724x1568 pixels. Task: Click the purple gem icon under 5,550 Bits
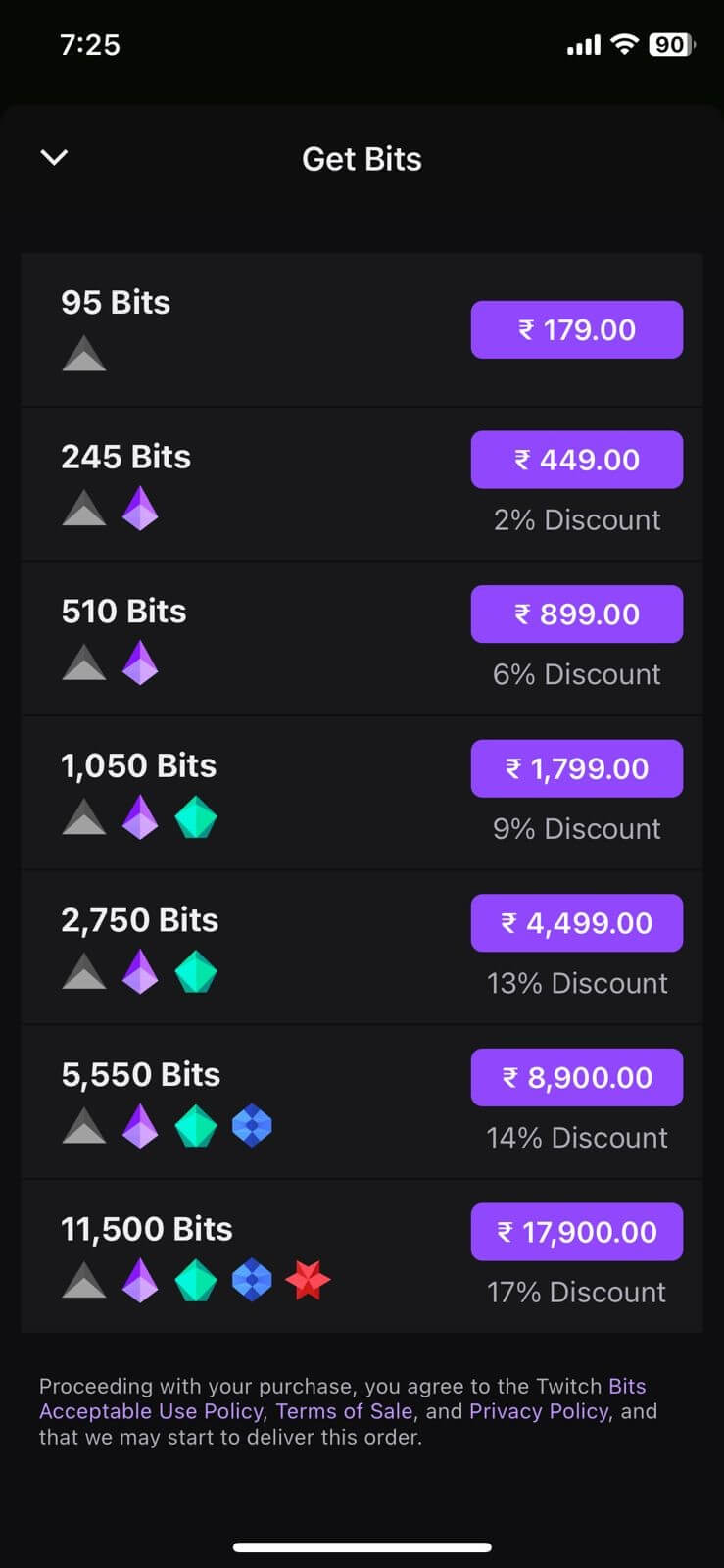click(140, 1126)
